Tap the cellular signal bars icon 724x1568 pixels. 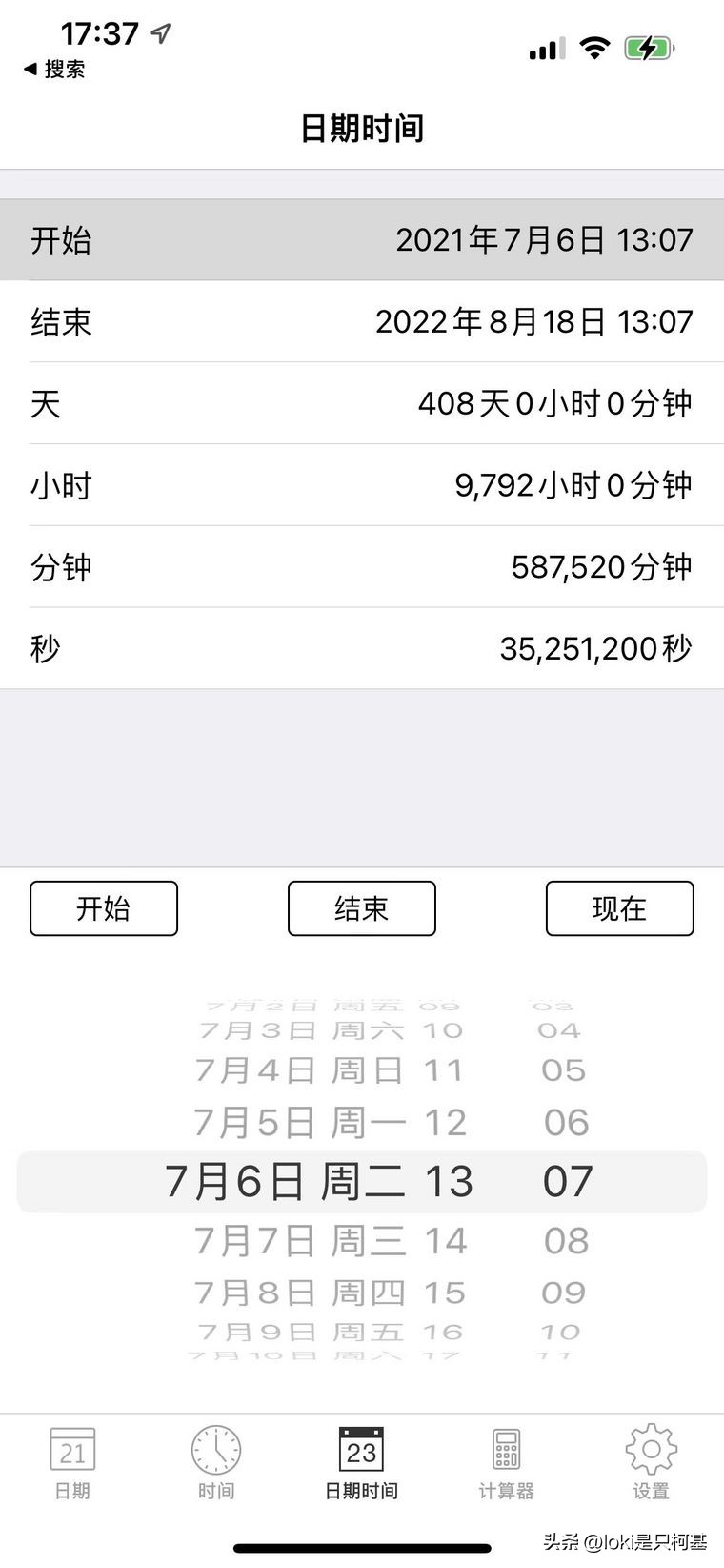coord(545,49)
